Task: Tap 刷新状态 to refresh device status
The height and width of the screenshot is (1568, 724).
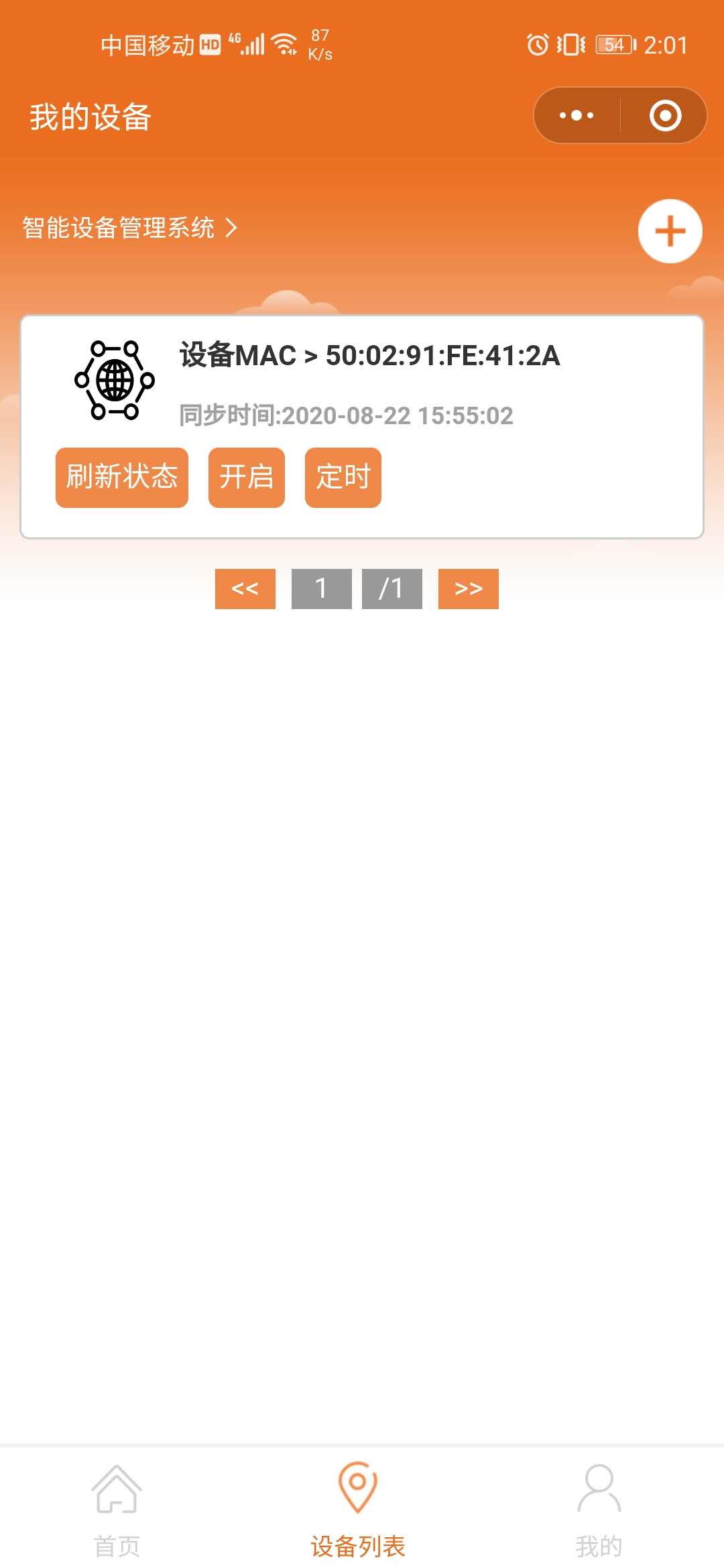Action: pos(122,477)
